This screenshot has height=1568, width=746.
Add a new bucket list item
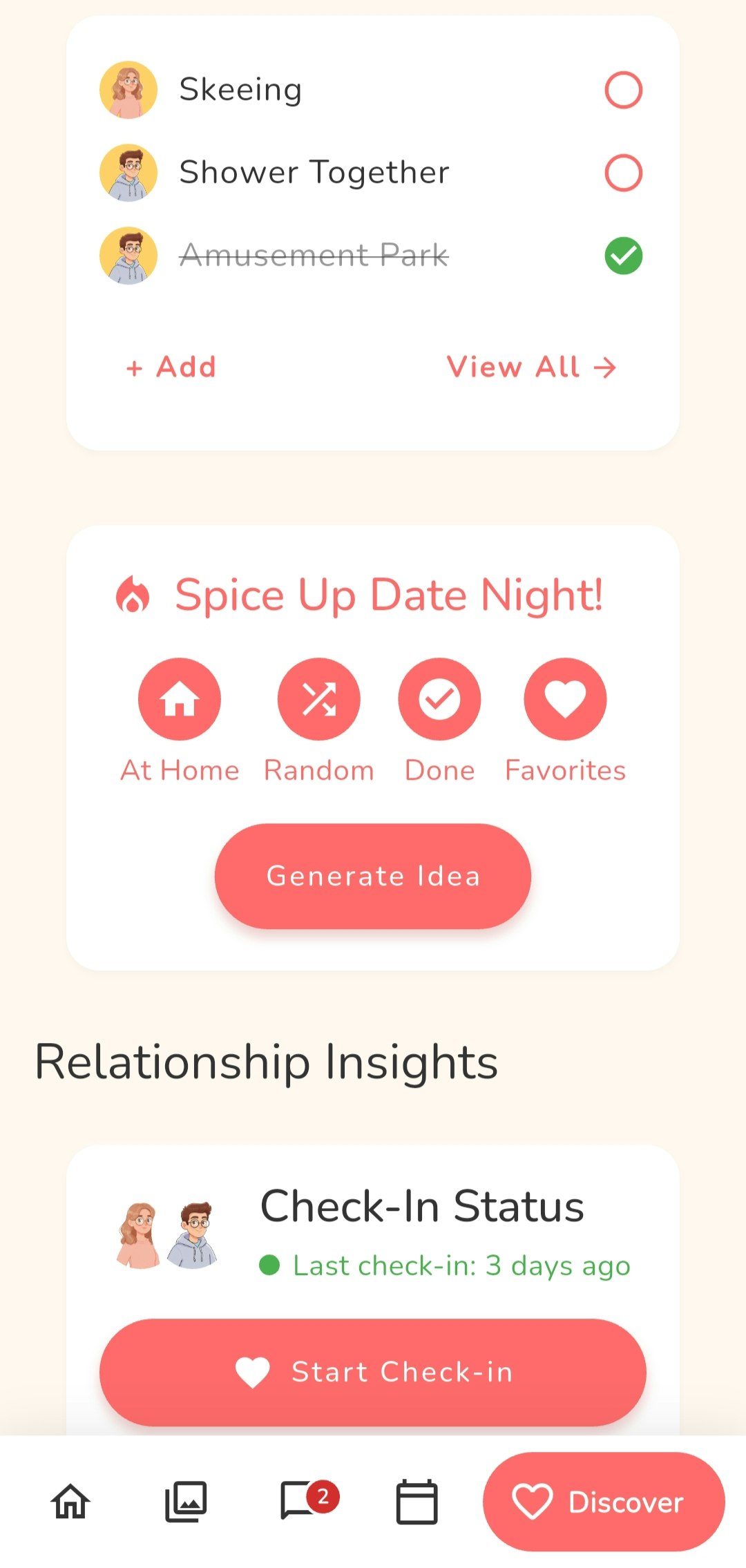point(171,367)
